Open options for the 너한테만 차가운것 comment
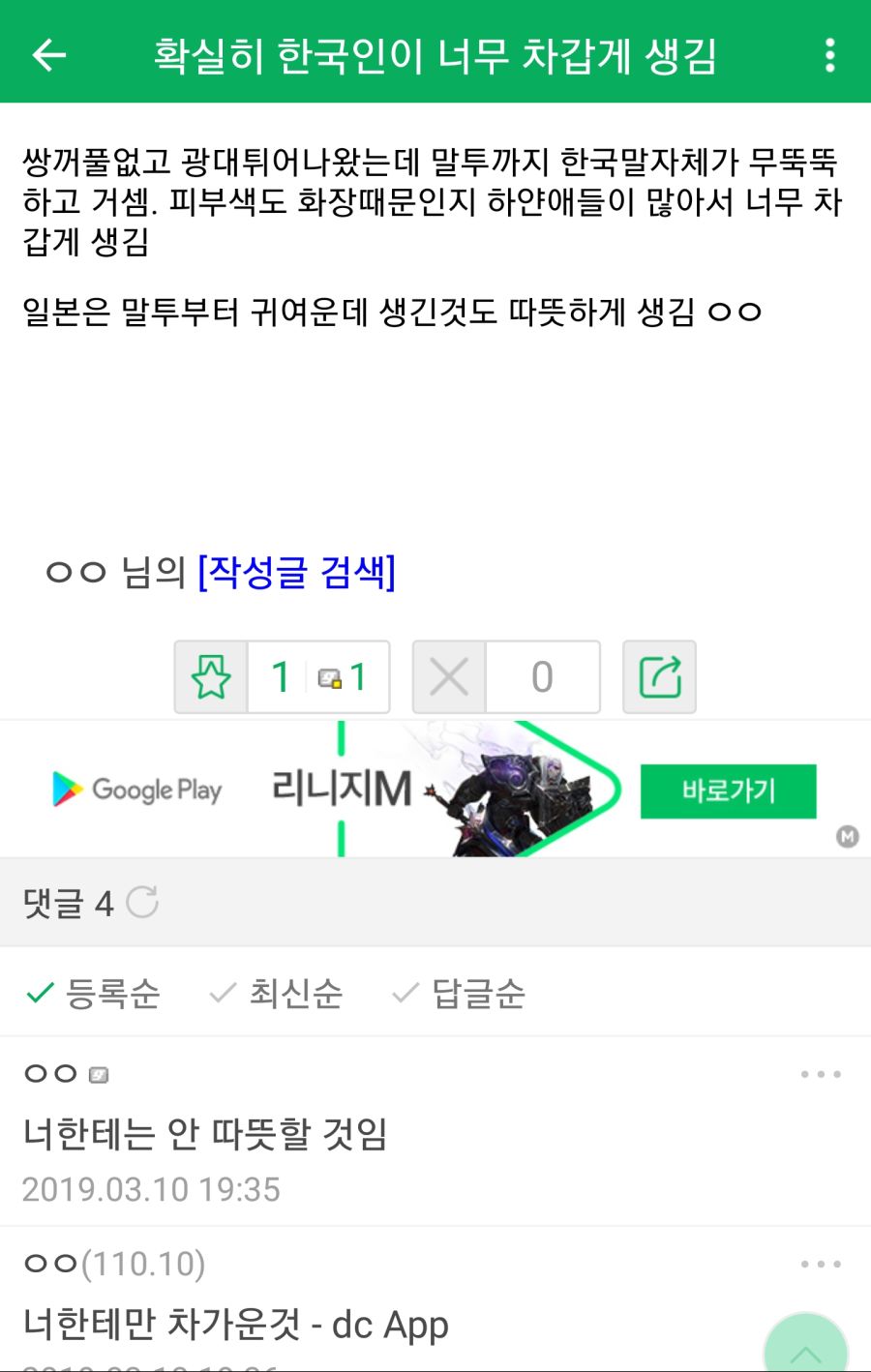Screen dimensions: 871x1372 (821, 1264)
